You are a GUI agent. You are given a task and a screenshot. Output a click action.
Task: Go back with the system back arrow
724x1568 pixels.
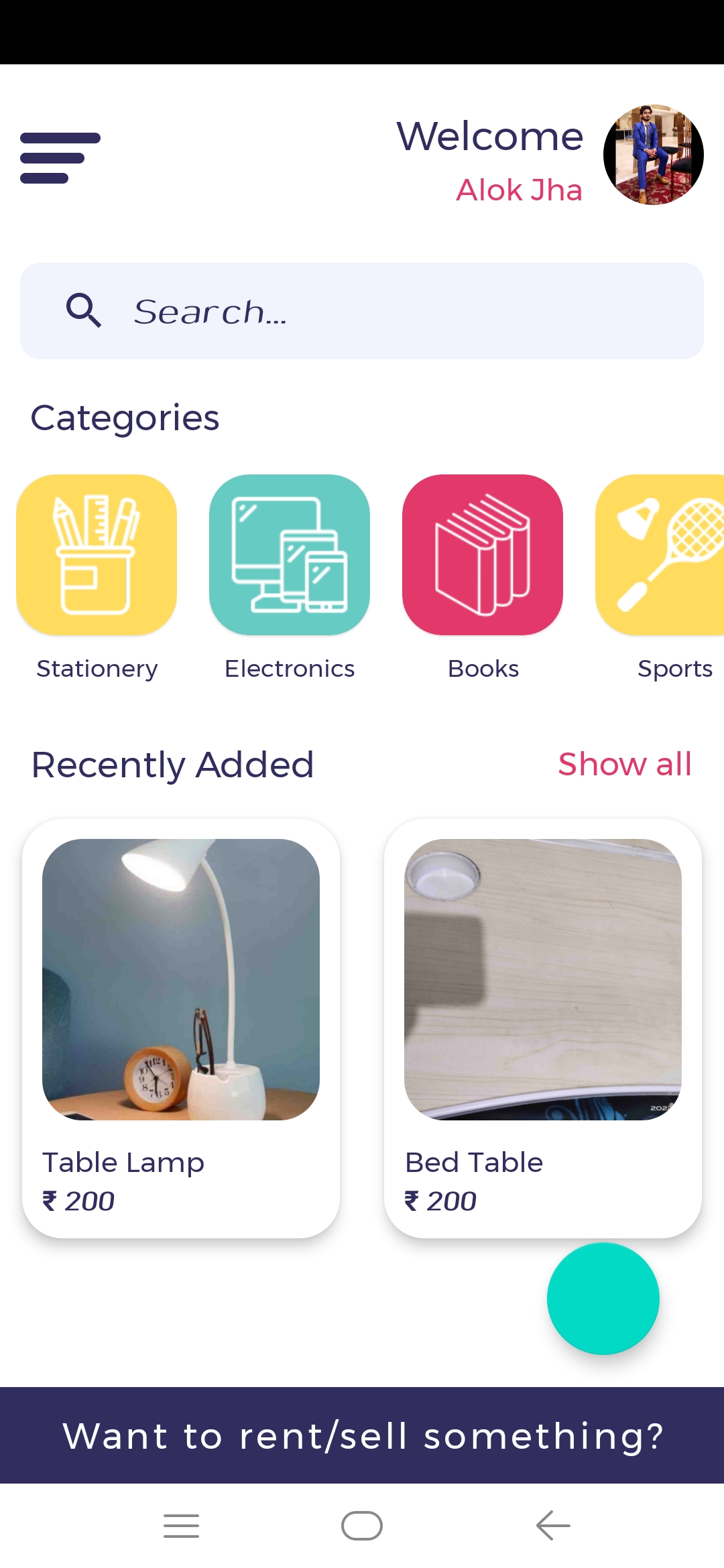(553, 1526)
